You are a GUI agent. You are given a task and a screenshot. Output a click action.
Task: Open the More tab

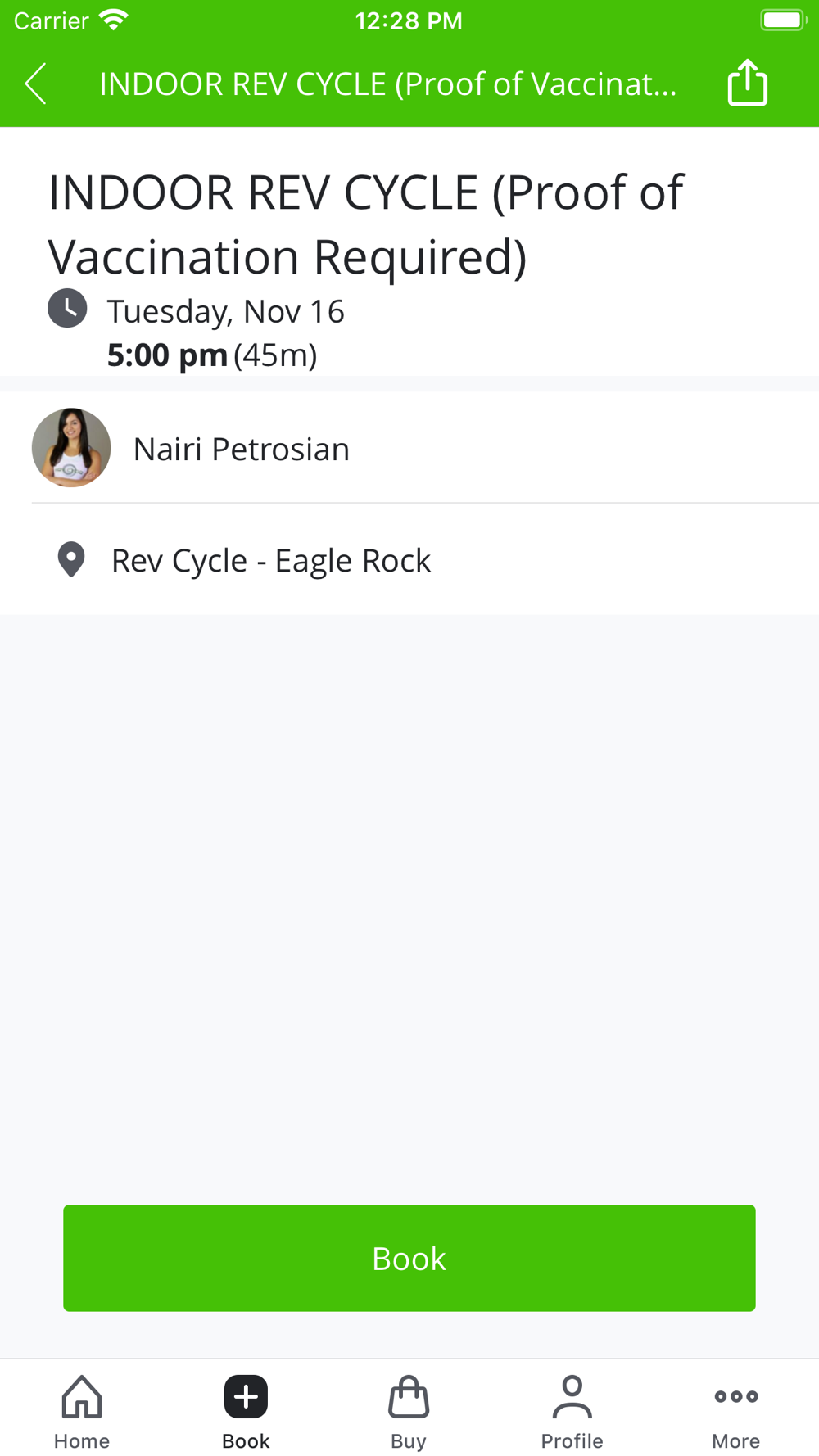point(735,1412)
